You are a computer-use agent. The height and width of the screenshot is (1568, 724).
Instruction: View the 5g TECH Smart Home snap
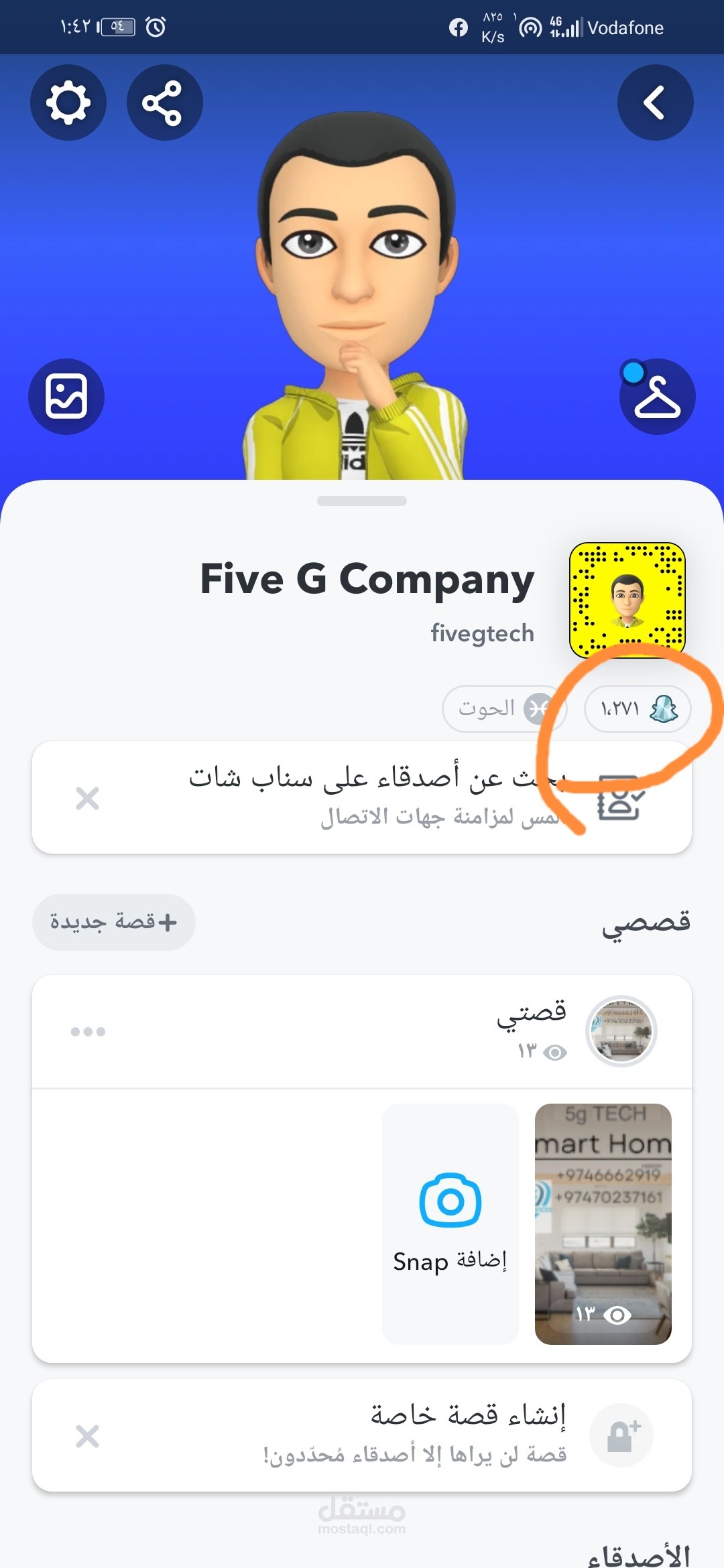coord(603,1224)
